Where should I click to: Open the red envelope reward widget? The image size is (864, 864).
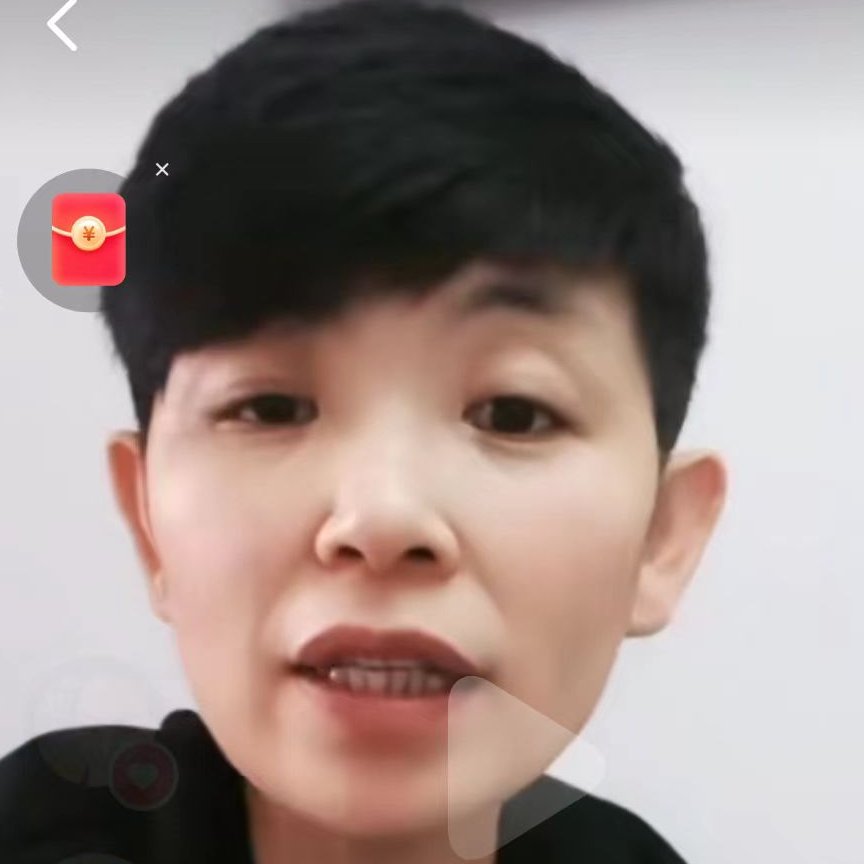[x=88, y=239]
